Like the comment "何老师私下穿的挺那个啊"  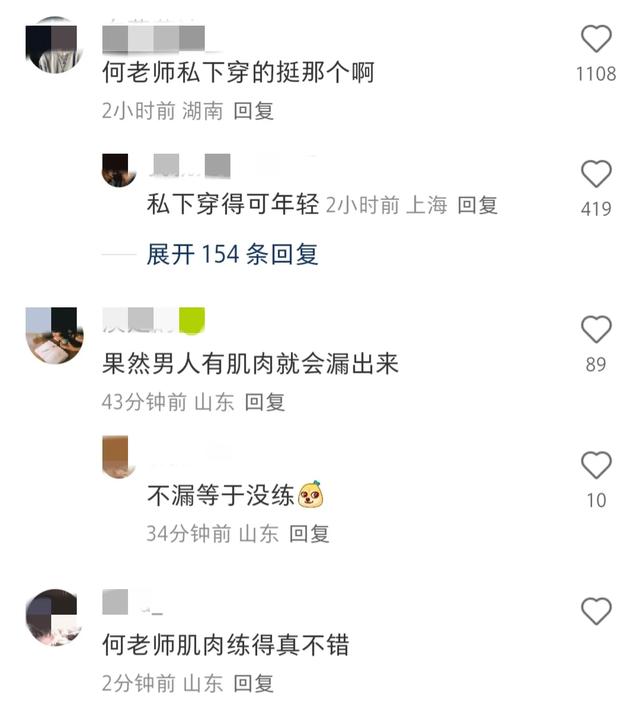click(x=596, y=40)
